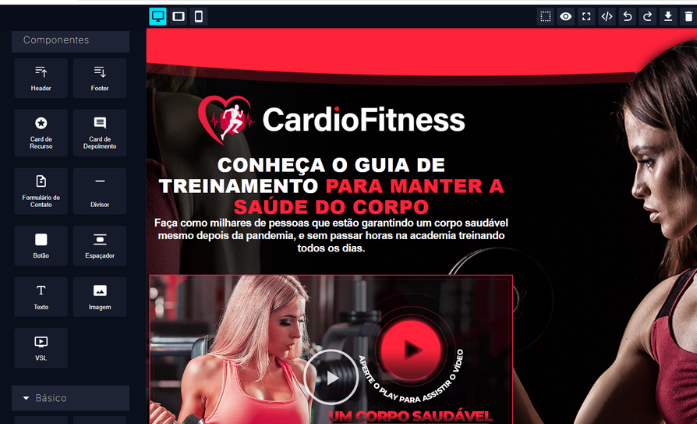Choose the Card de Recurso block
Viewport: 697px width, 424px height.
coord(41,132)
